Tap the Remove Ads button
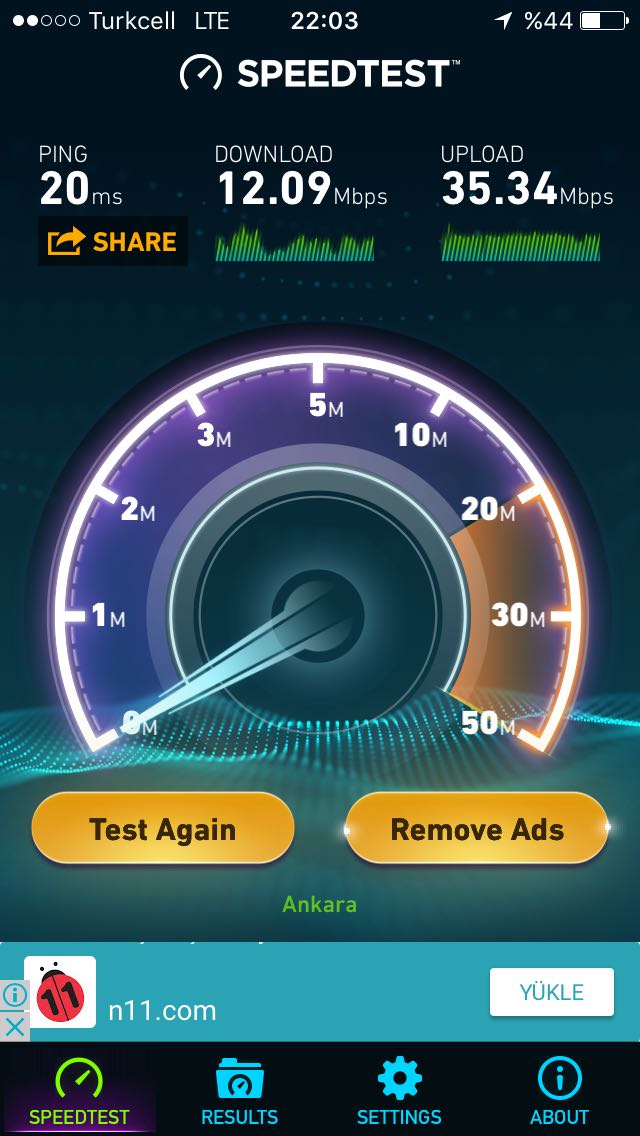640x1136 pixels. (x=477, y=828)
